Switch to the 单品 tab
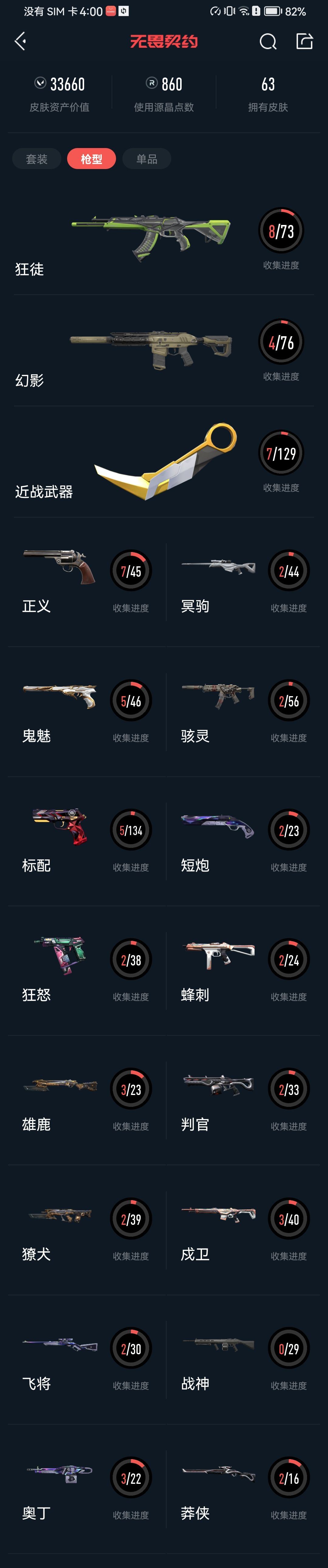Image resolution: width=328 pixels, height=1568 pixels. (147, 159)
